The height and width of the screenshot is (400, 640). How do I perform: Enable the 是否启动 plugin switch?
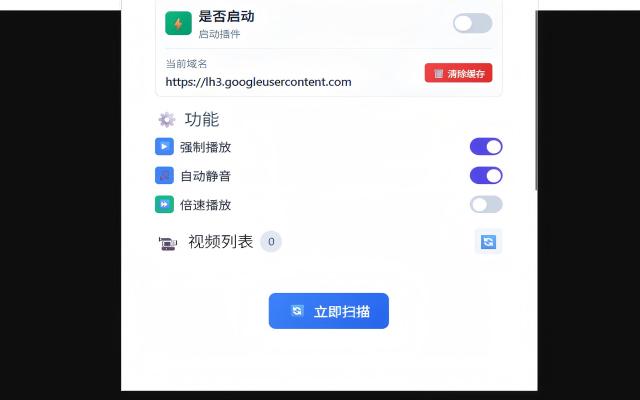click(472, 23)
